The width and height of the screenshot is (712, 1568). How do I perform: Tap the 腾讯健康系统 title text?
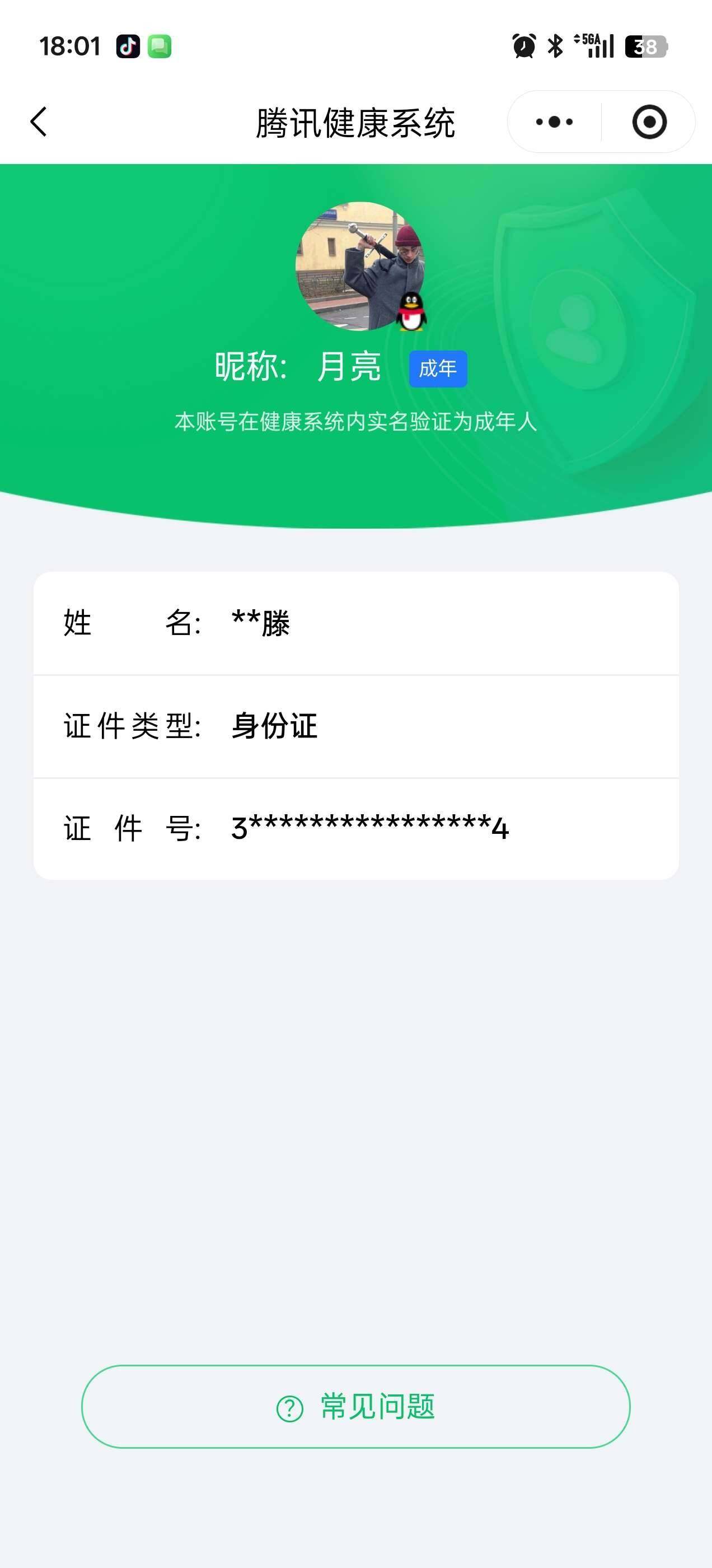[356, 120]
